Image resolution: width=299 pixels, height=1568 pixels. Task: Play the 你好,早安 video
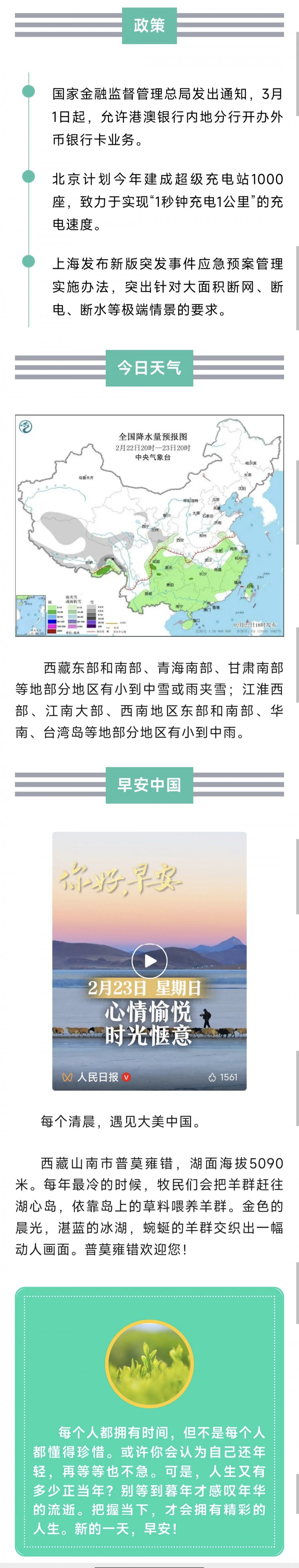(x=149, y=961)
